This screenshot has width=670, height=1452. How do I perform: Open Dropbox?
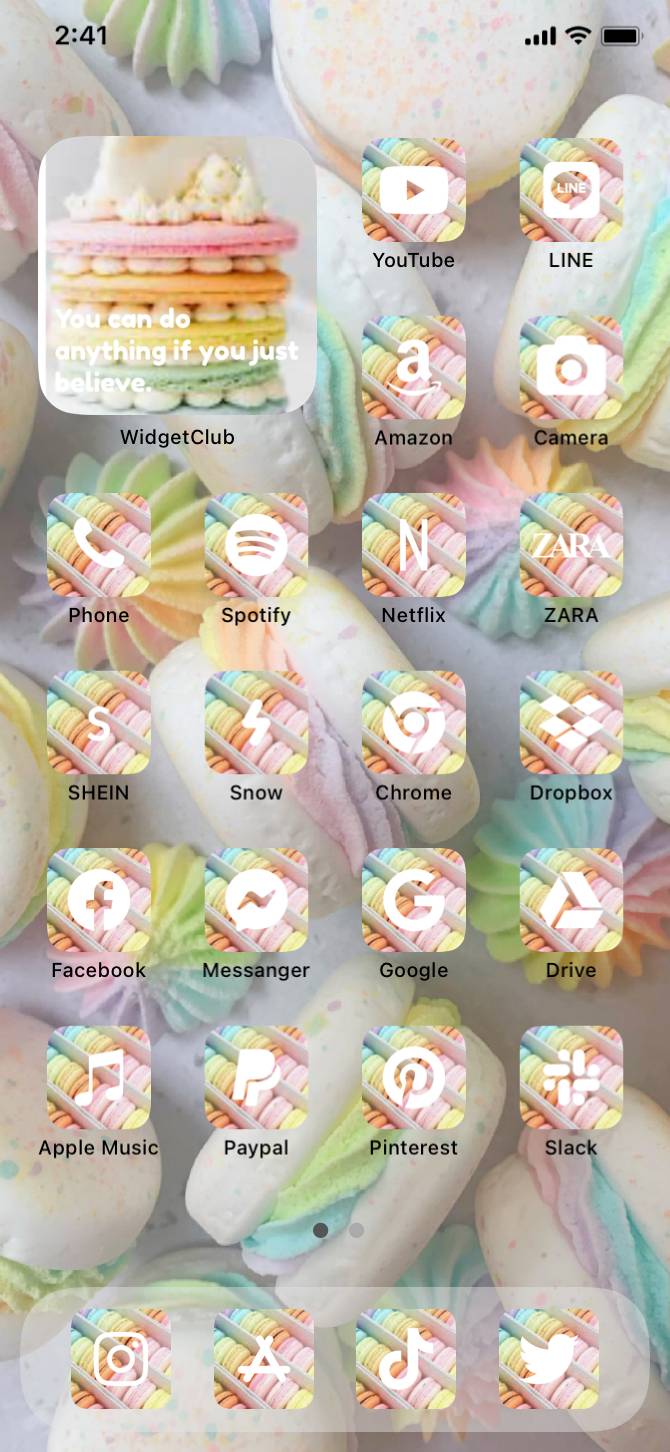pyautogui.click(x=571, y=723)
